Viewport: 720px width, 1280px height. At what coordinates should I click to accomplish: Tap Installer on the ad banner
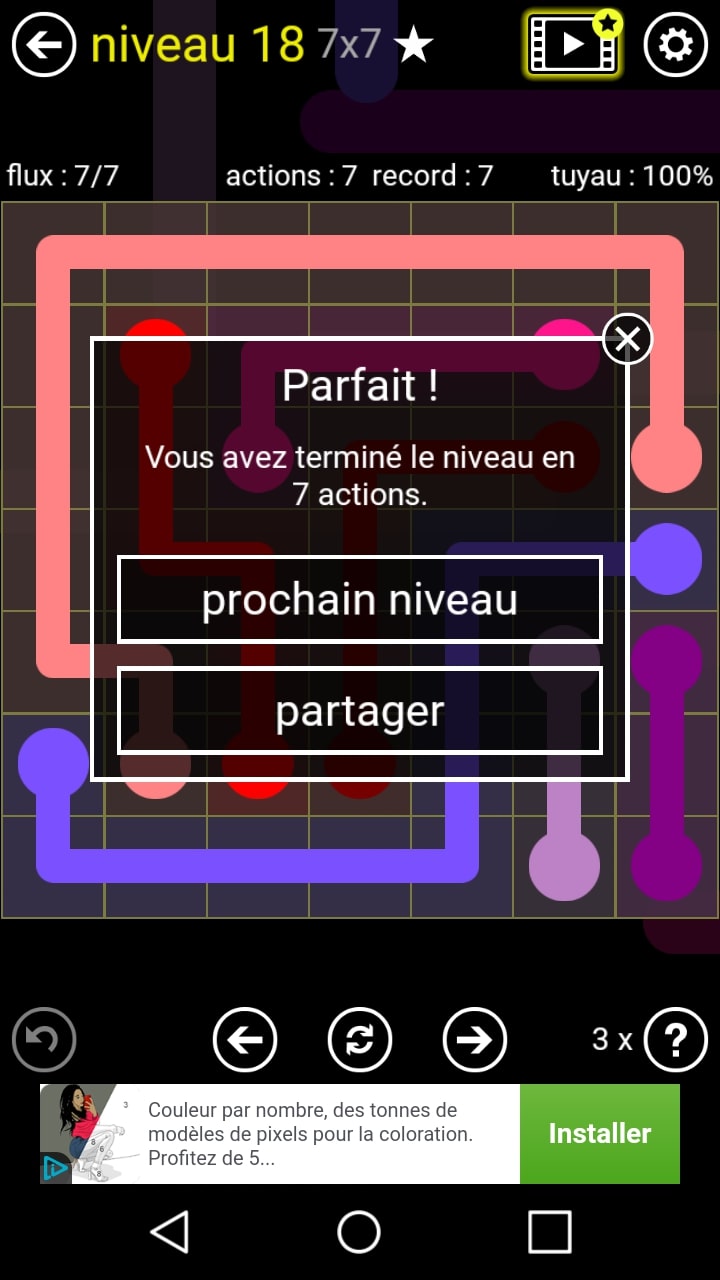[x=599, y=1134]
